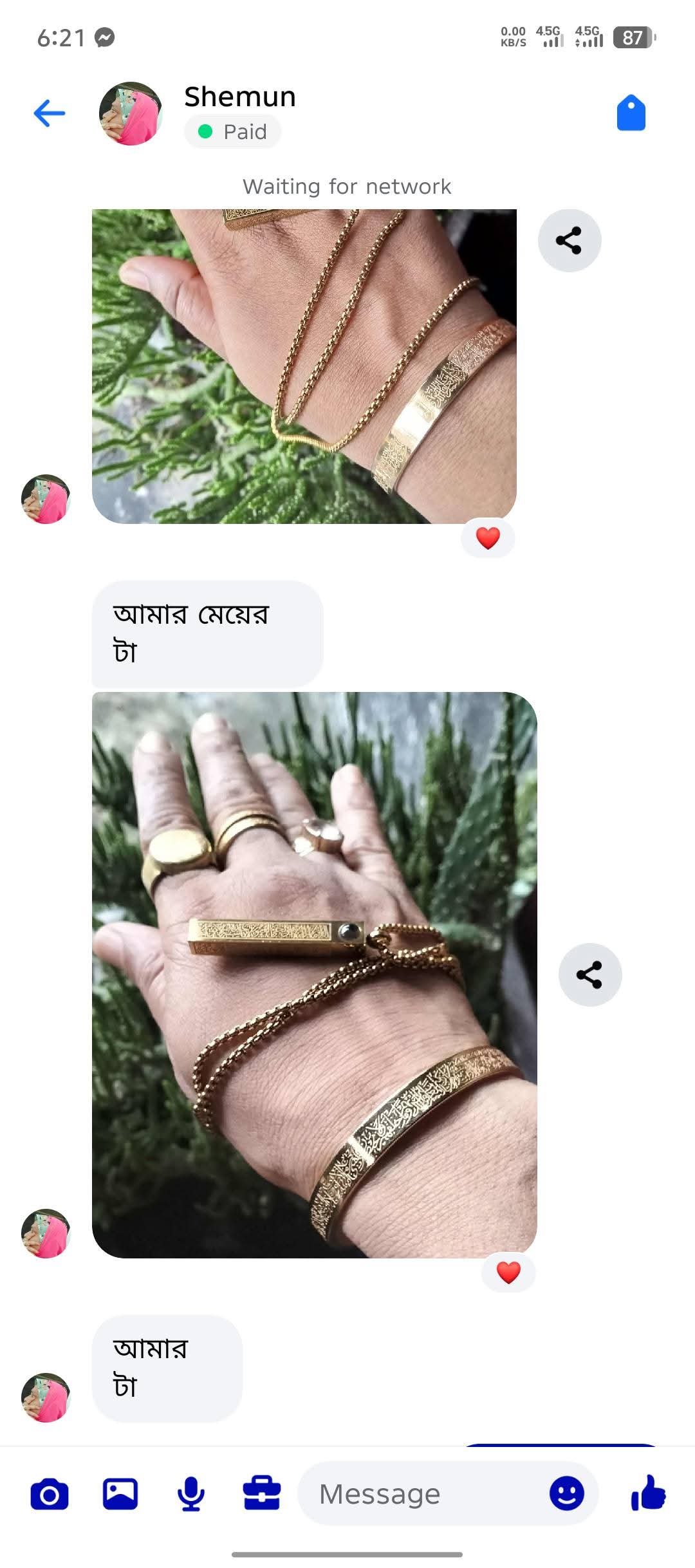The width and height of the screenshot is (695, 1568).
Task: Open the emoji picker smiley
Action: [567, 1494]
